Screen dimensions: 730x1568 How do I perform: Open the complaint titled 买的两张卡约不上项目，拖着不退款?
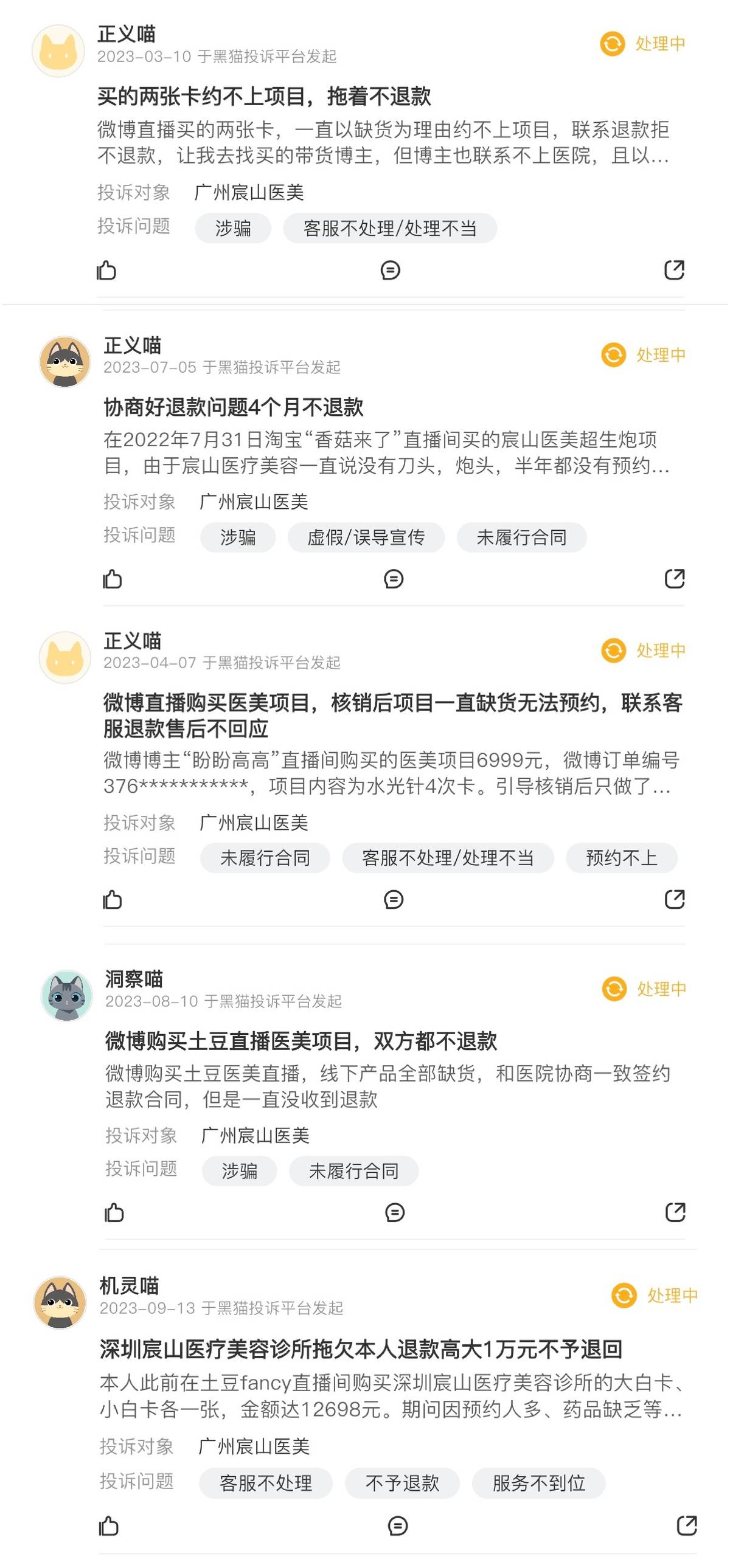268,94
